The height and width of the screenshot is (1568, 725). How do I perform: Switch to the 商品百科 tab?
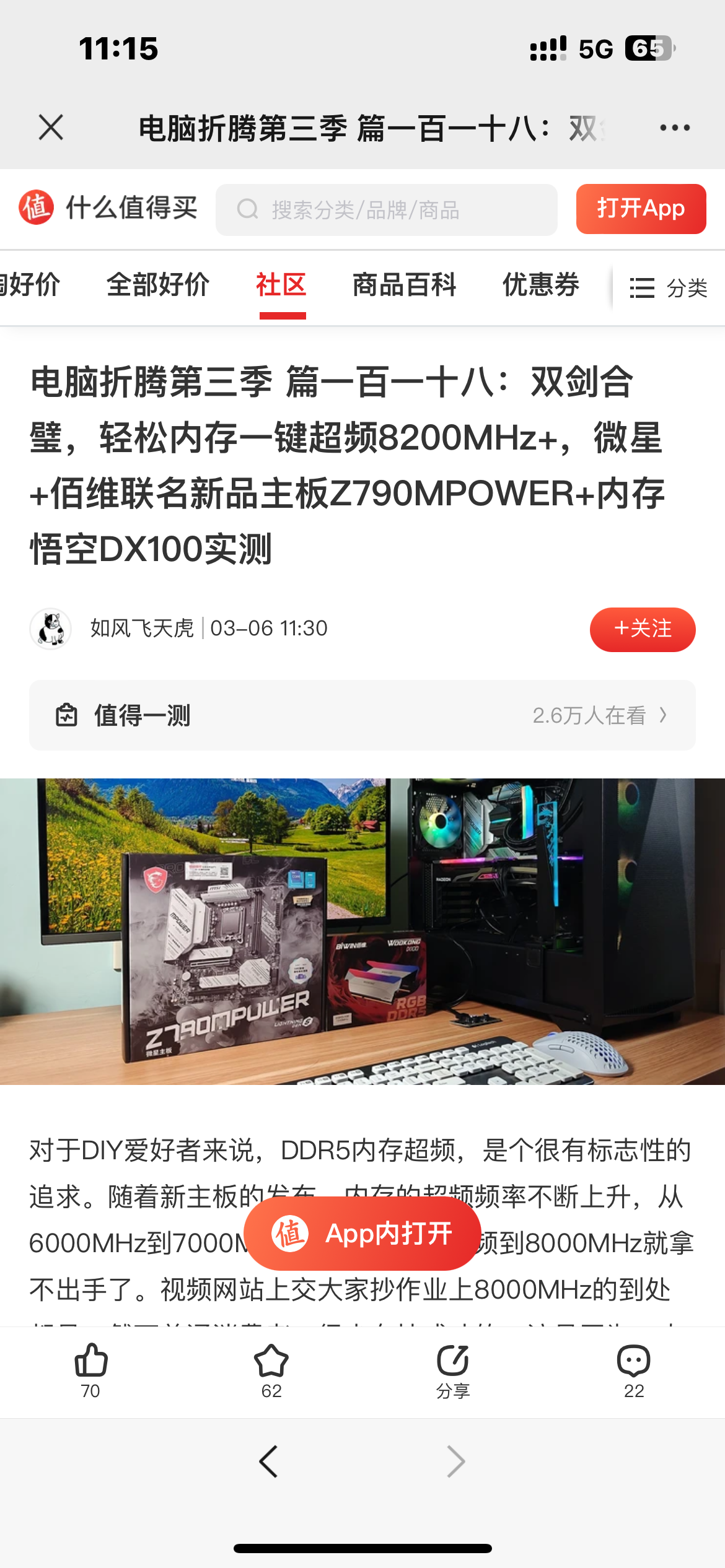[x=404, y=285]
